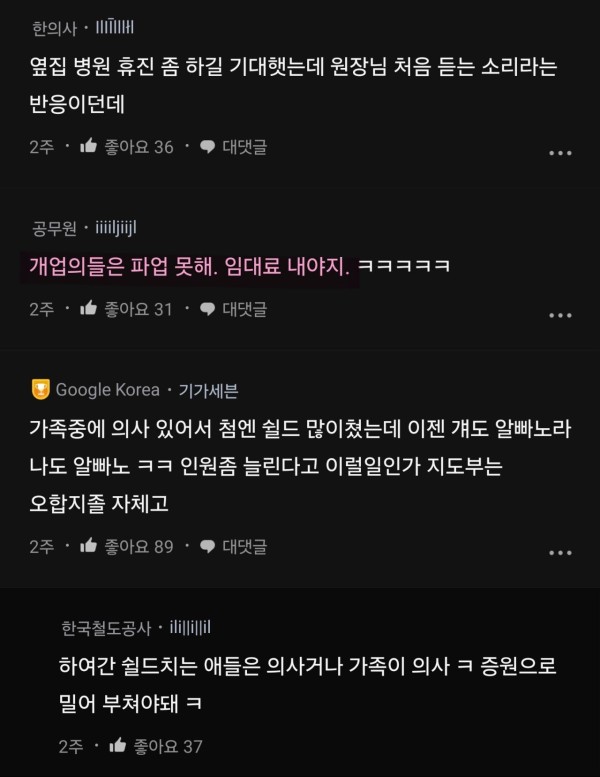Like the Google Korea comment with 89 likes
This screenshot has height=777, width=600.
pos(89,546)
